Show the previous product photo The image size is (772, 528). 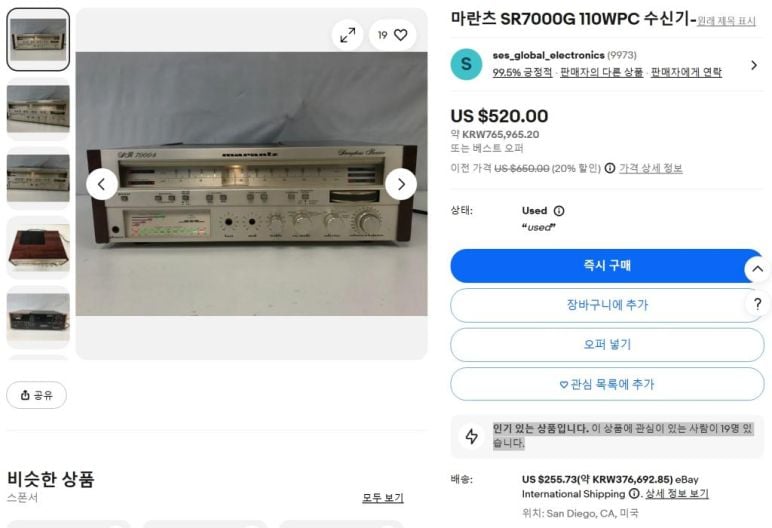click(102, 184)
